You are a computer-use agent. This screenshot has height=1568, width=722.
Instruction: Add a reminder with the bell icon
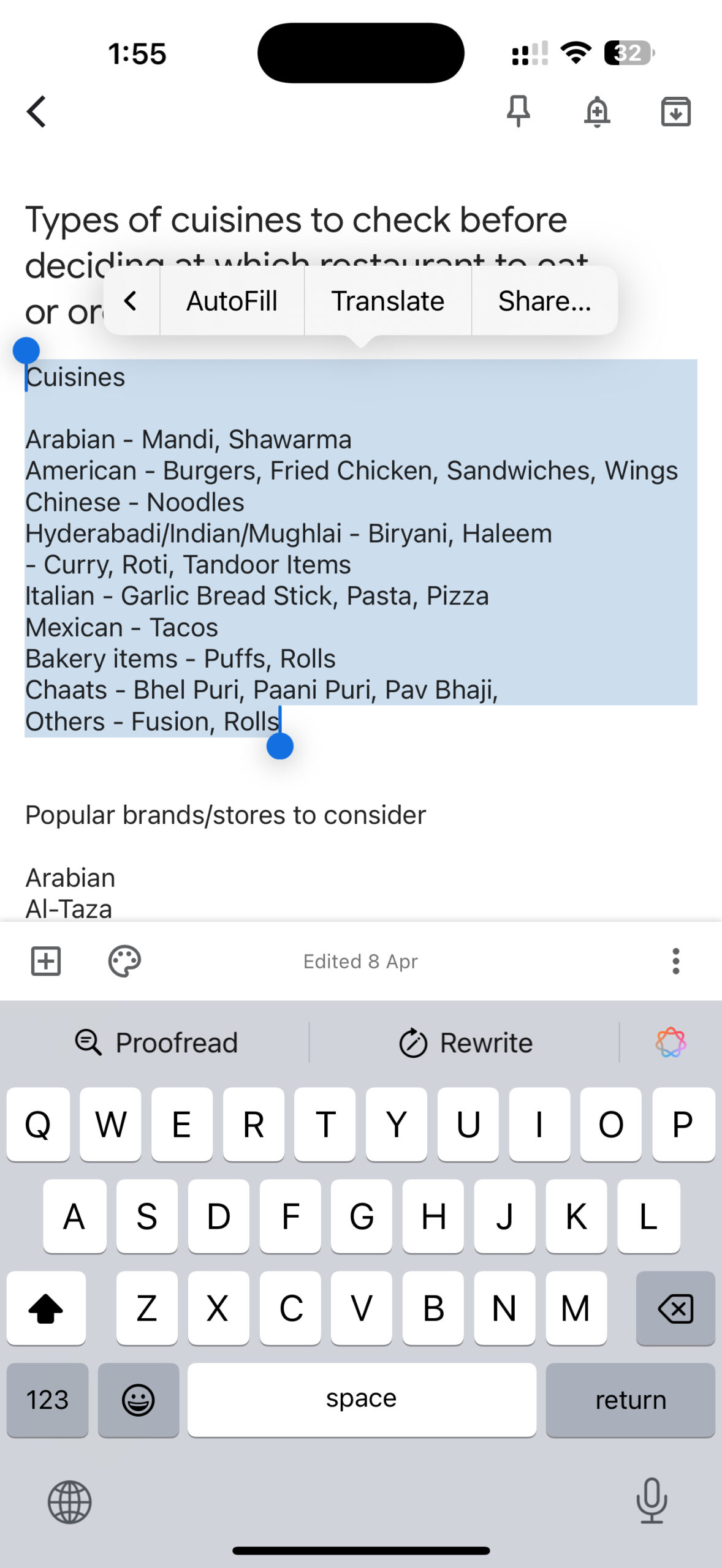(596, 111)
